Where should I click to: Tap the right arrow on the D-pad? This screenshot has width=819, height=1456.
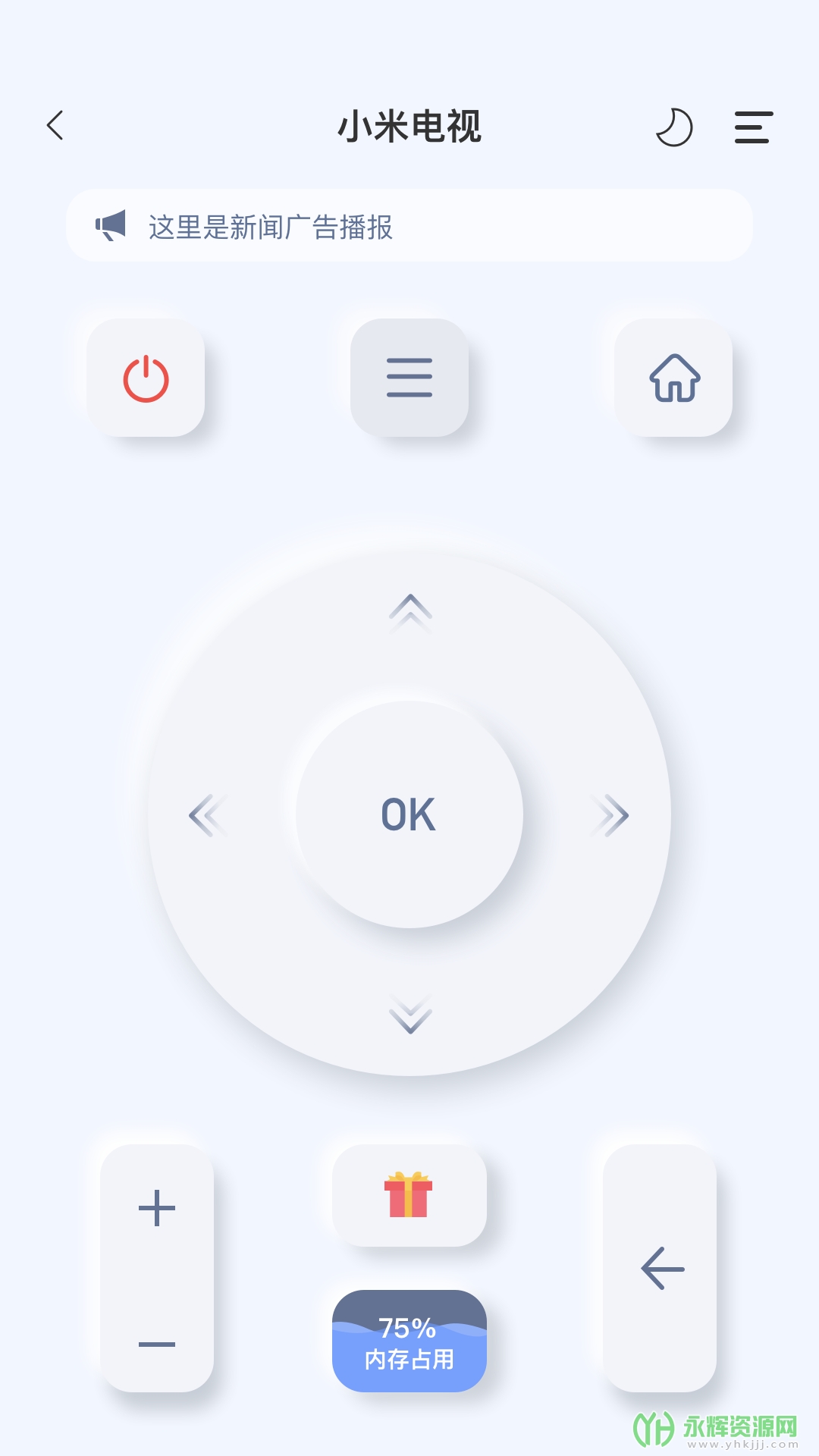(611, 815)
